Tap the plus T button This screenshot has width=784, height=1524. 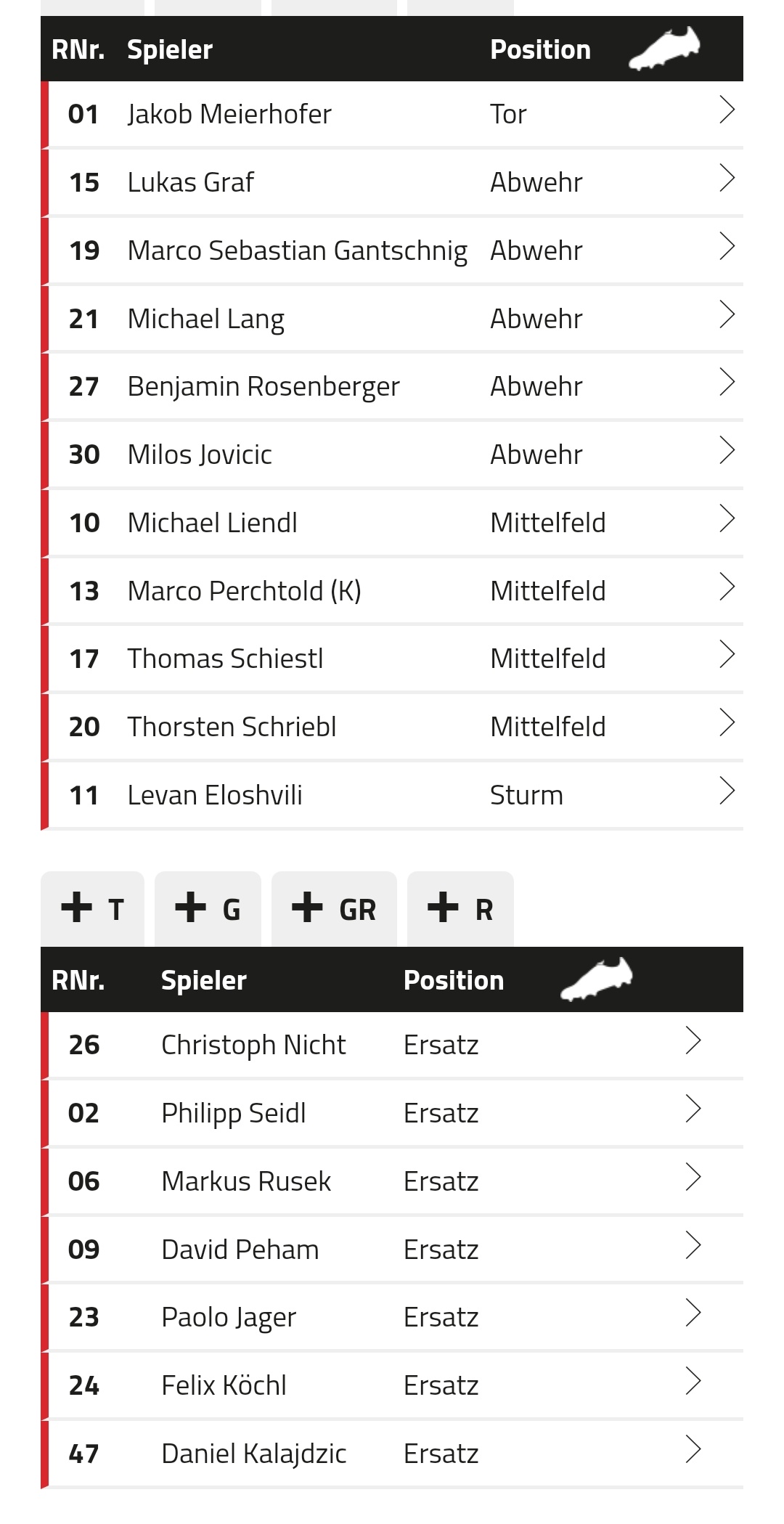click(92, 909)
